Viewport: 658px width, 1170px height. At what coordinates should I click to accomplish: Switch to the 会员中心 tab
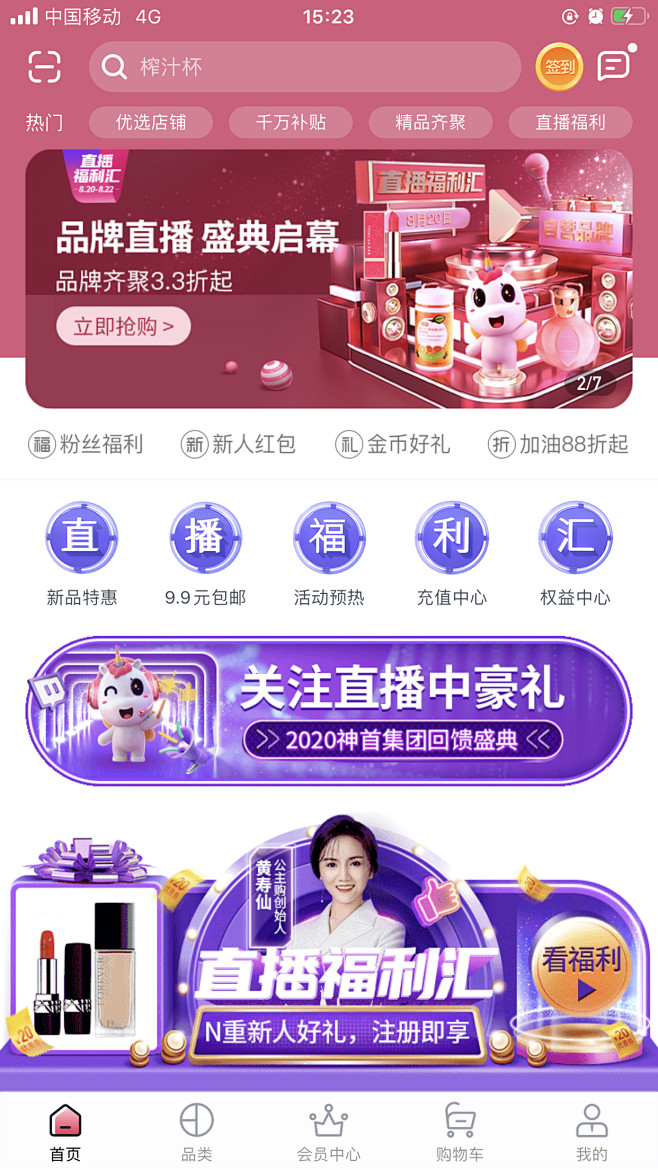pyautogui.click(x=328, y=1132)
